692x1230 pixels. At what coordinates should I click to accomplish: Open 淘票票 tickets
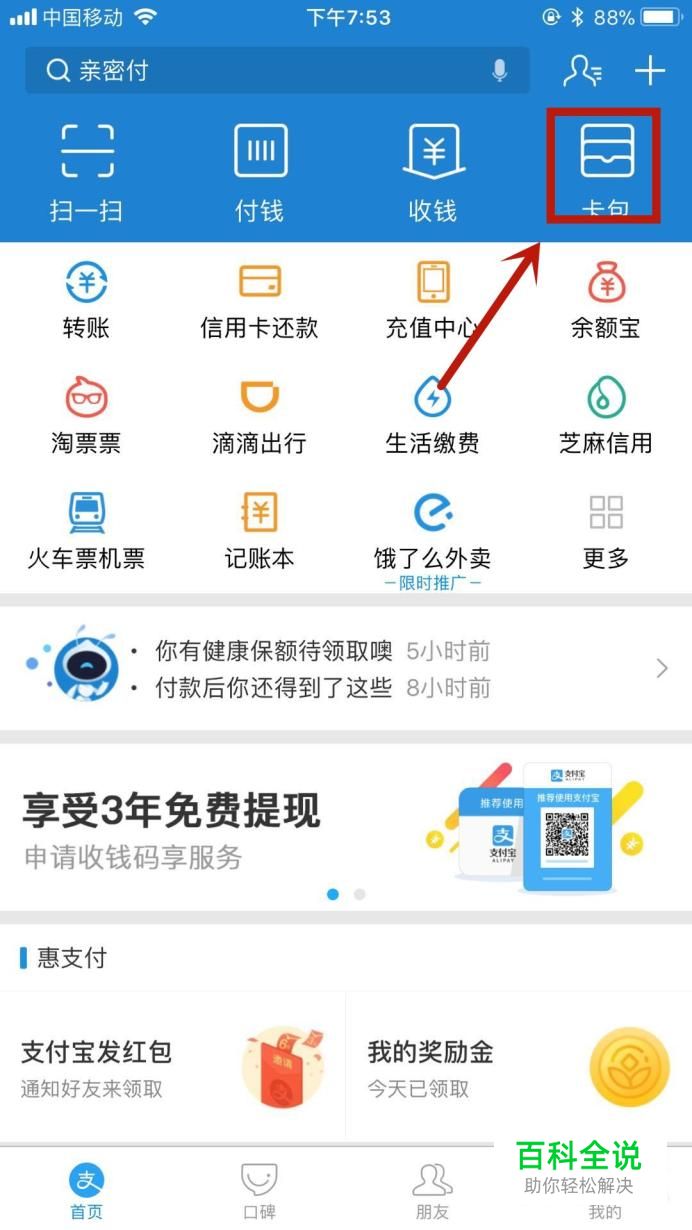pyautogui.click(x=86, y=415)
